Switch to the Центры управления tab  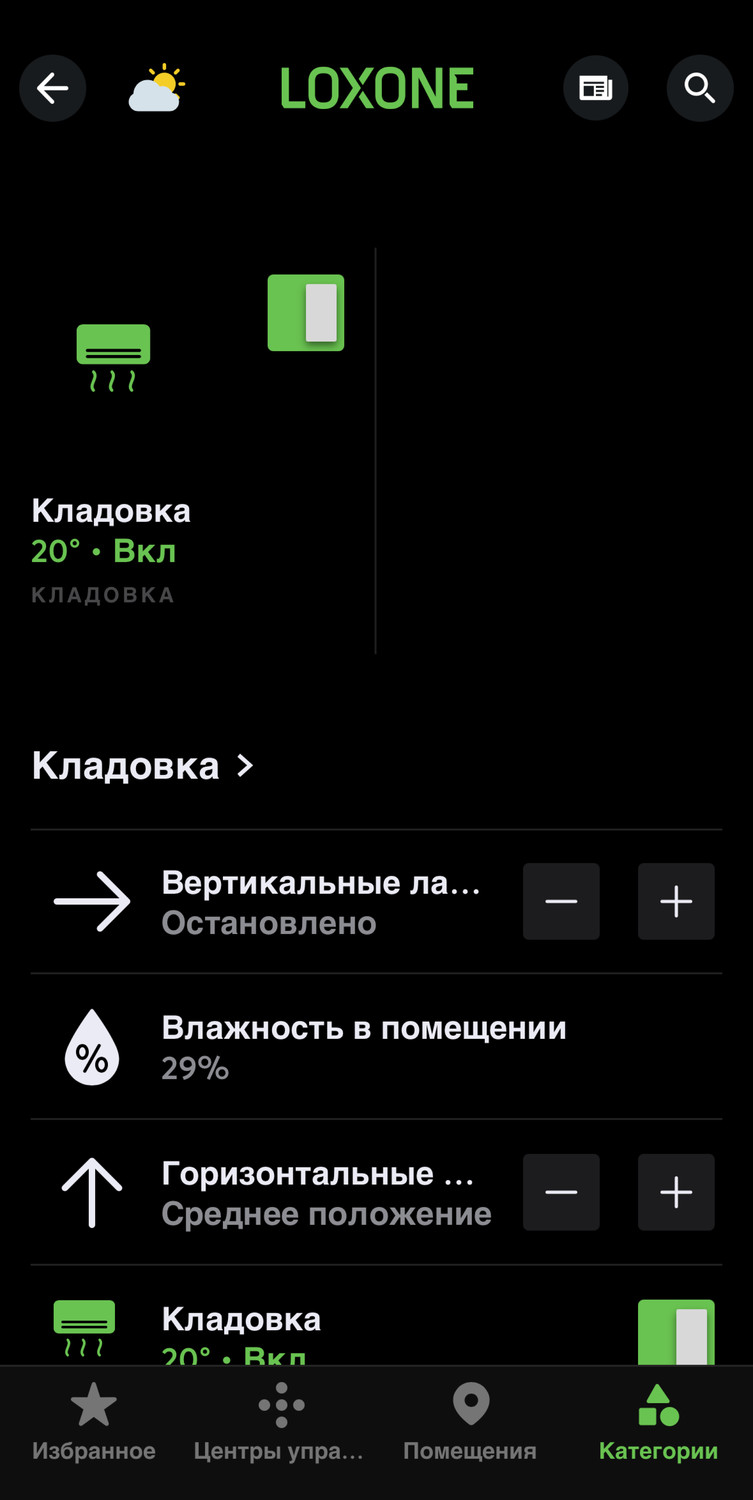[x=280, y=1422]
